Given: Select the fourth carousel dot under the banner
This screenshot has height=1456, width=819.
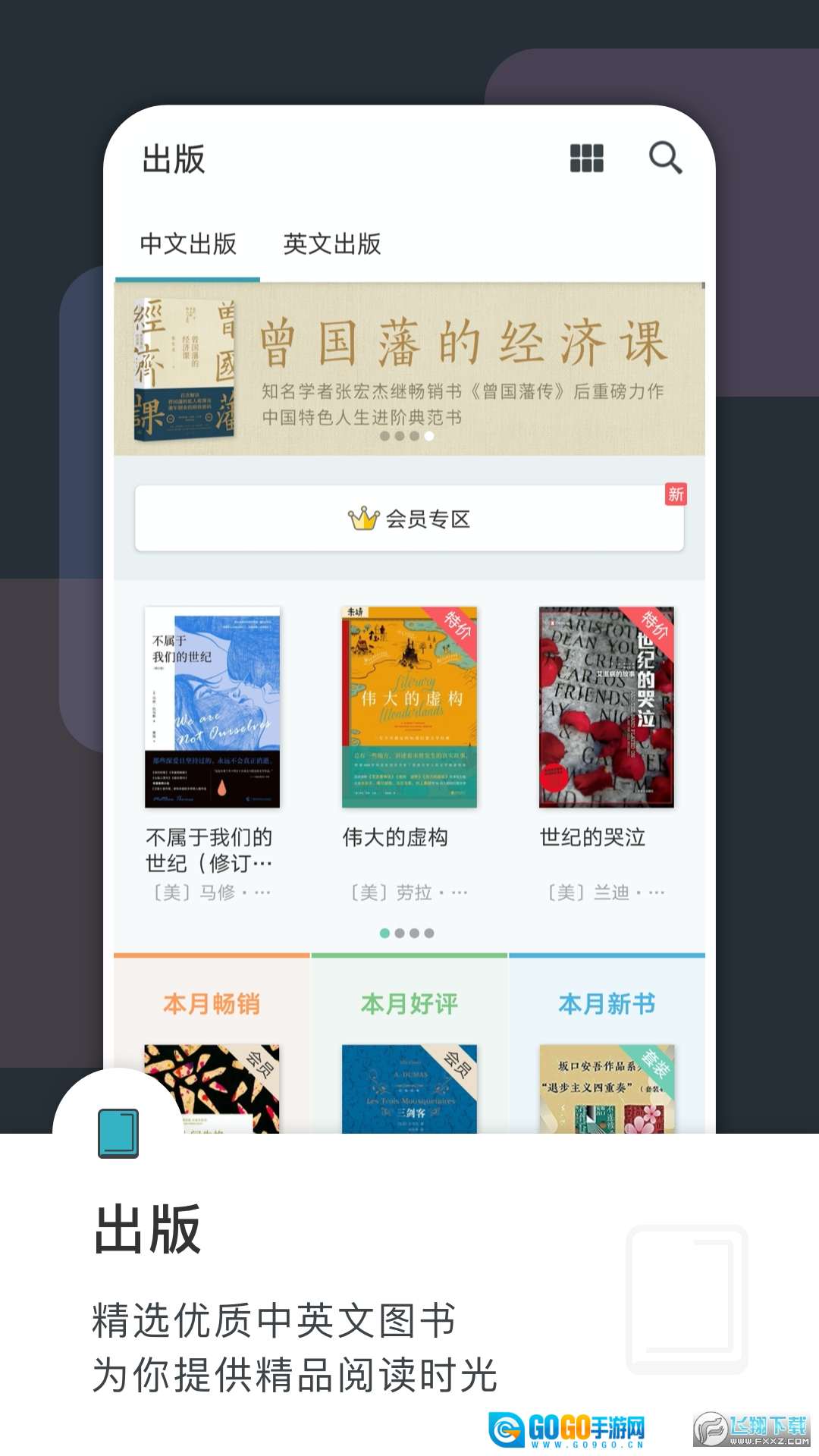Looking at the screenshot, I should pyautogui.click(x=430, y=435).
